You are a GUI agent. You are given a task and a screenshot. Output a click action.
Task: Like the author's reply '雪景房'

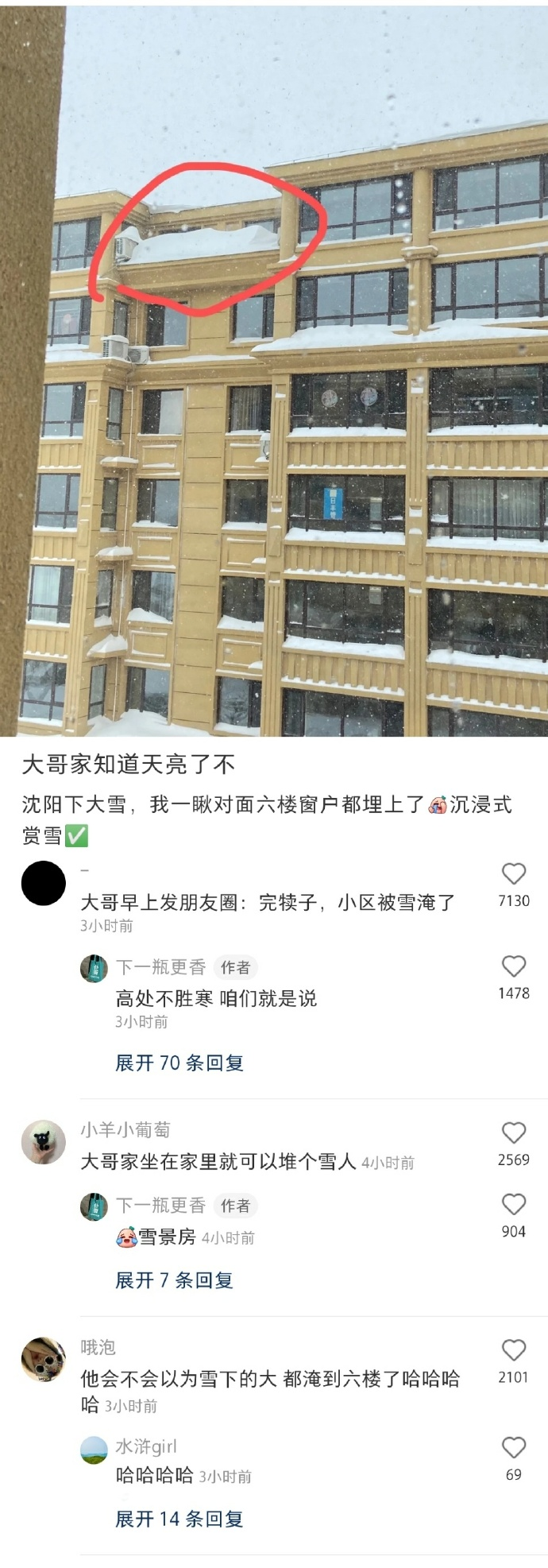pos(513,1204)
